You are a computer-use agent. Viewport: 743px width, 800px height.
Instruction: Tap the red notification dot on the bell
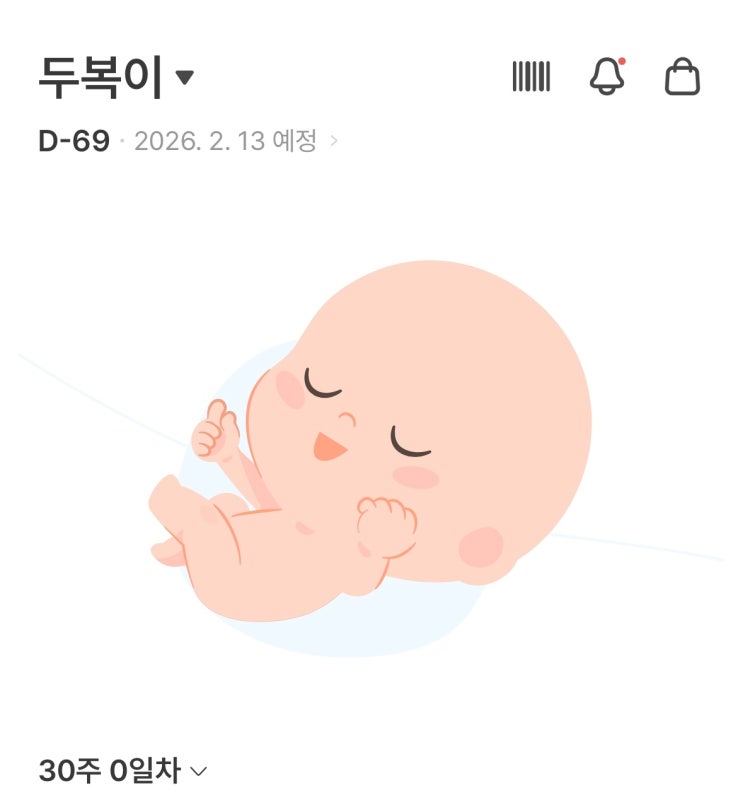pos(620,62)
